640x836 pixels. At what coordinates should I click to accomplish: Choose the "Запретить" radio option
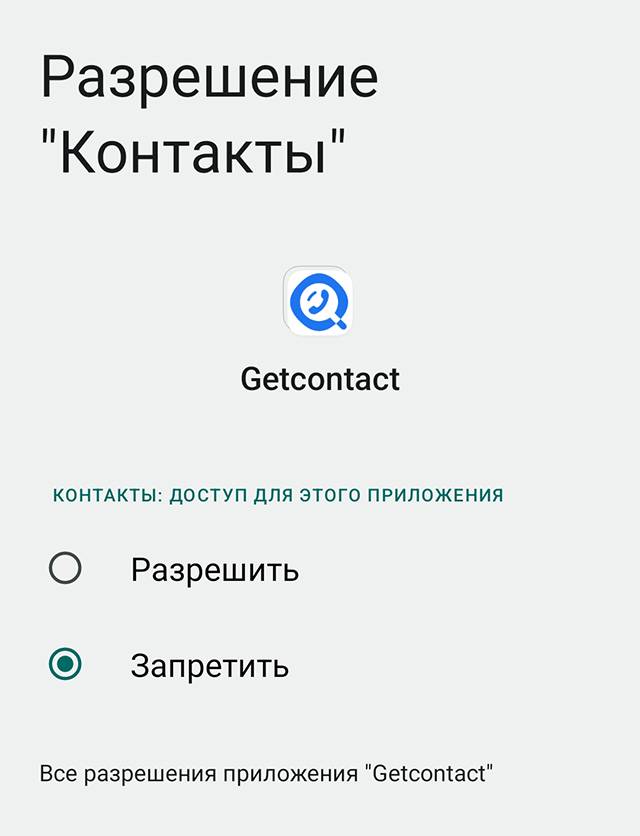pyautogui.click(x=66, y=665)
